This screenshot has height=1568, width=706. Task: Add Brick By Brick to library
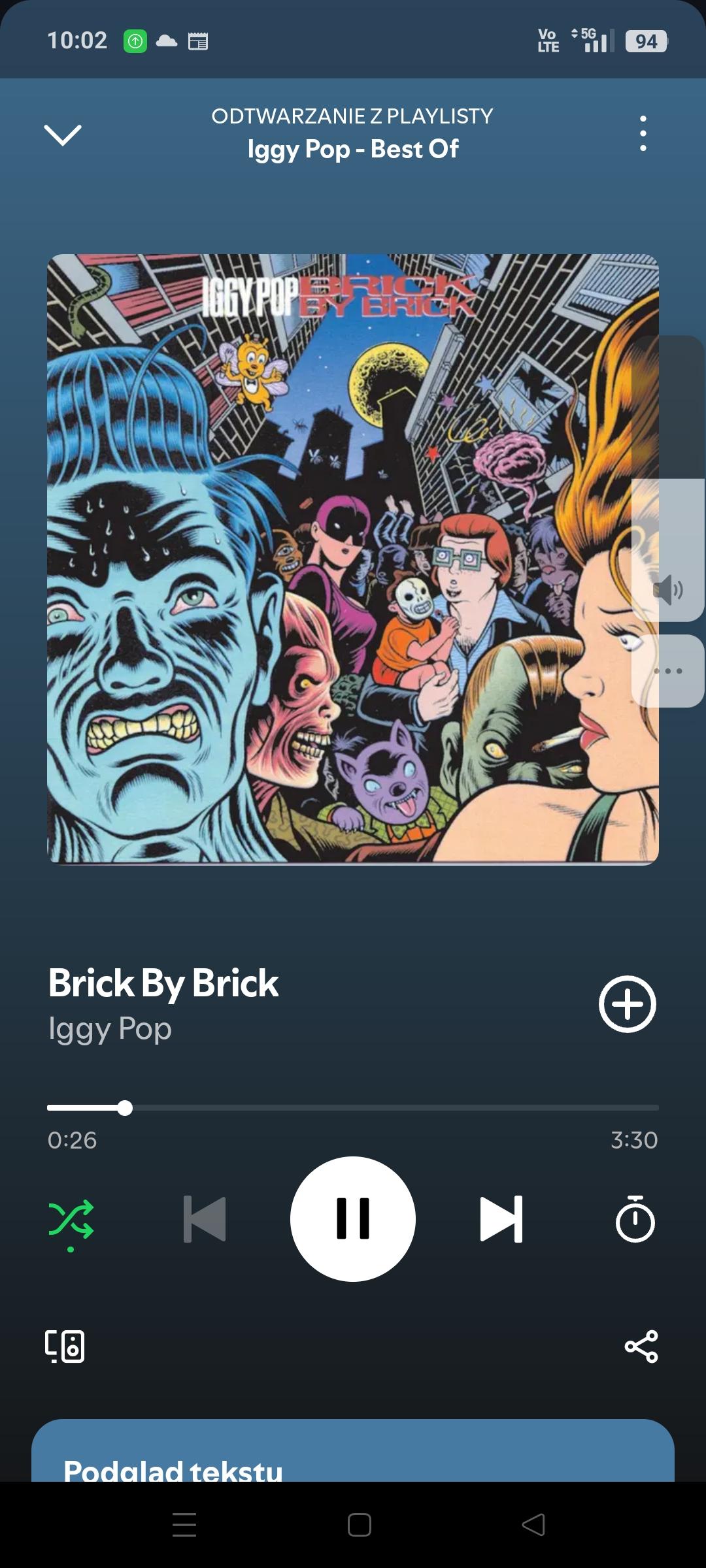[x=627, y=1004]
